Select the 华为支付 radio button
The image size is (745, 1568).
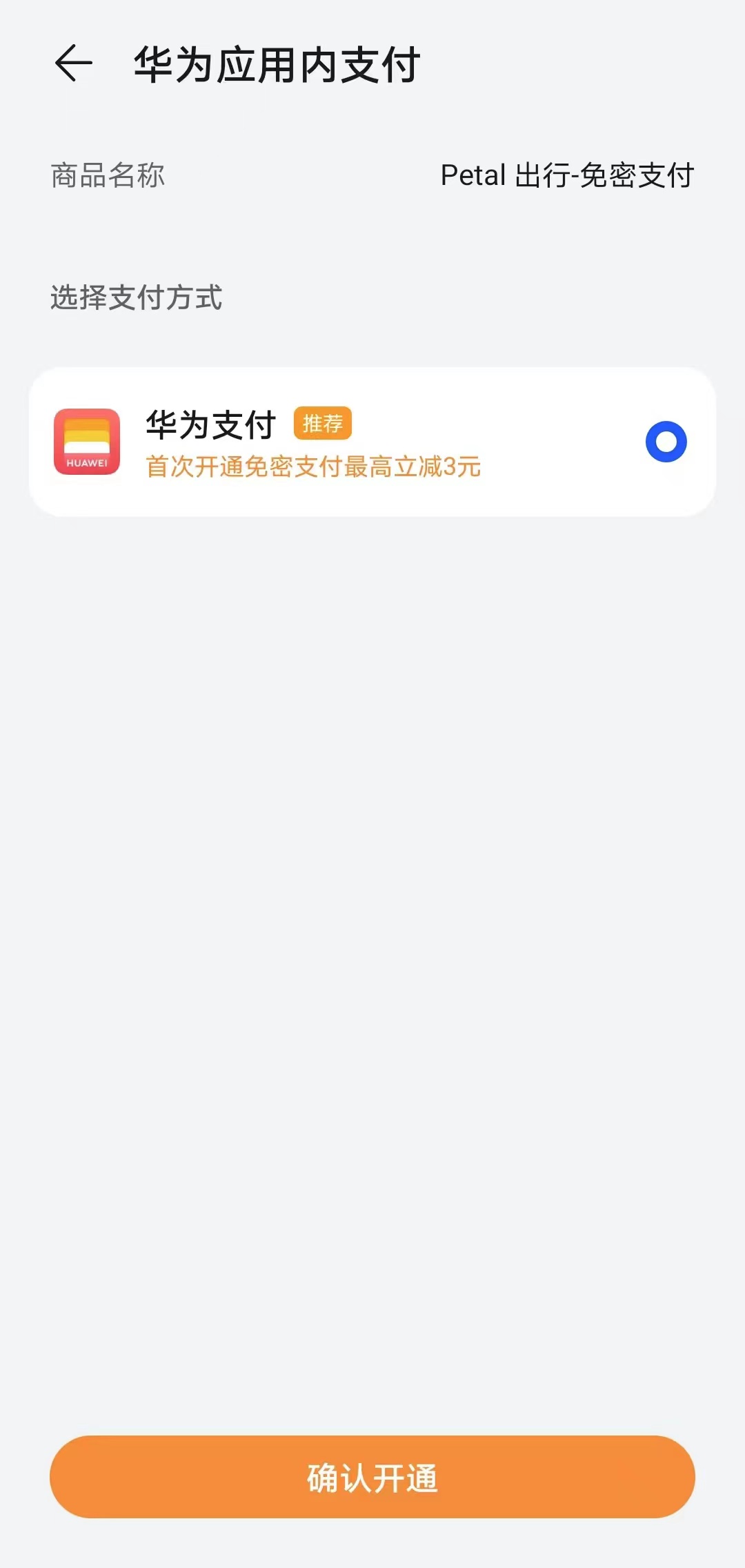pos(666,442)
